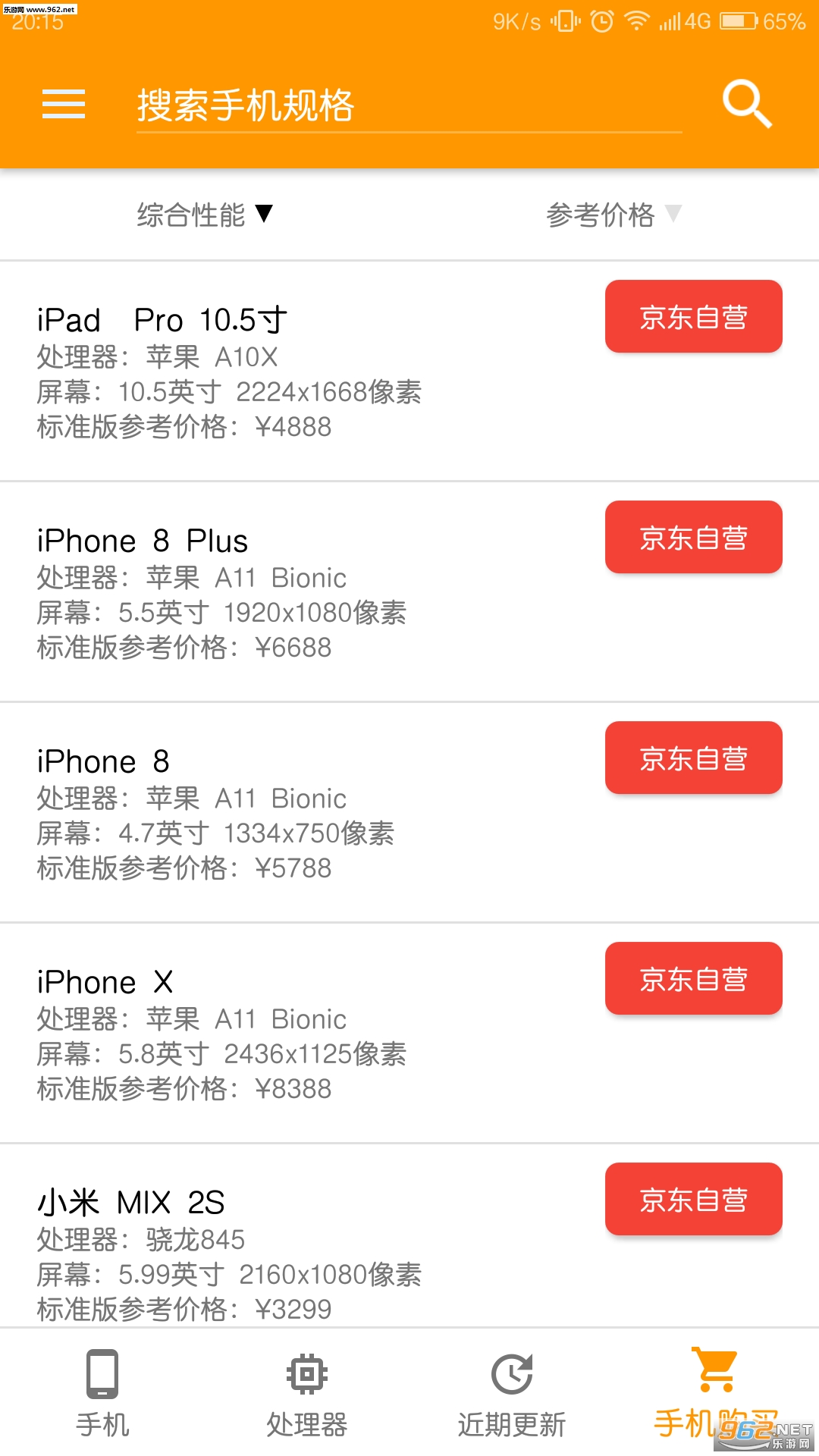Image resolution: width=819 pixels, height=1456 pixels.
Task: Sort by 参考价格
Action: (613, 215)
